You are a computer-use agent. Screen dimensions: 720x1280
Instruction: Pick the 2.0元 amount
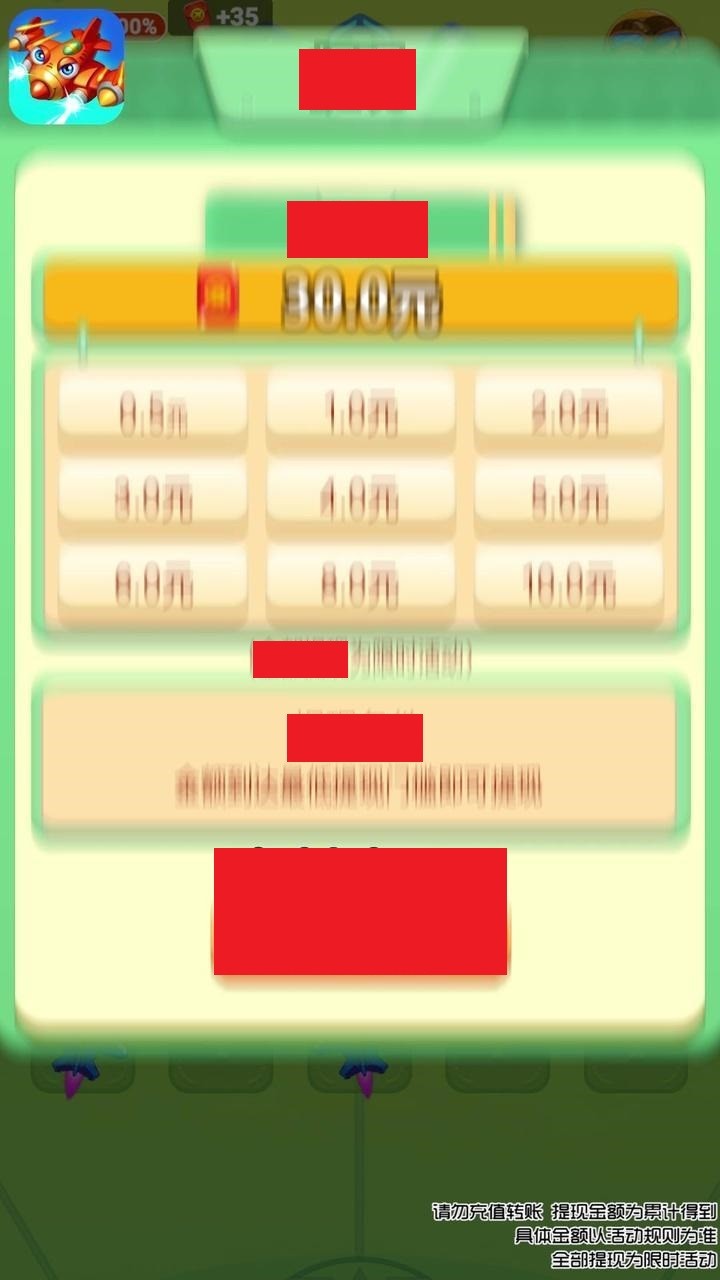point(568,411)
